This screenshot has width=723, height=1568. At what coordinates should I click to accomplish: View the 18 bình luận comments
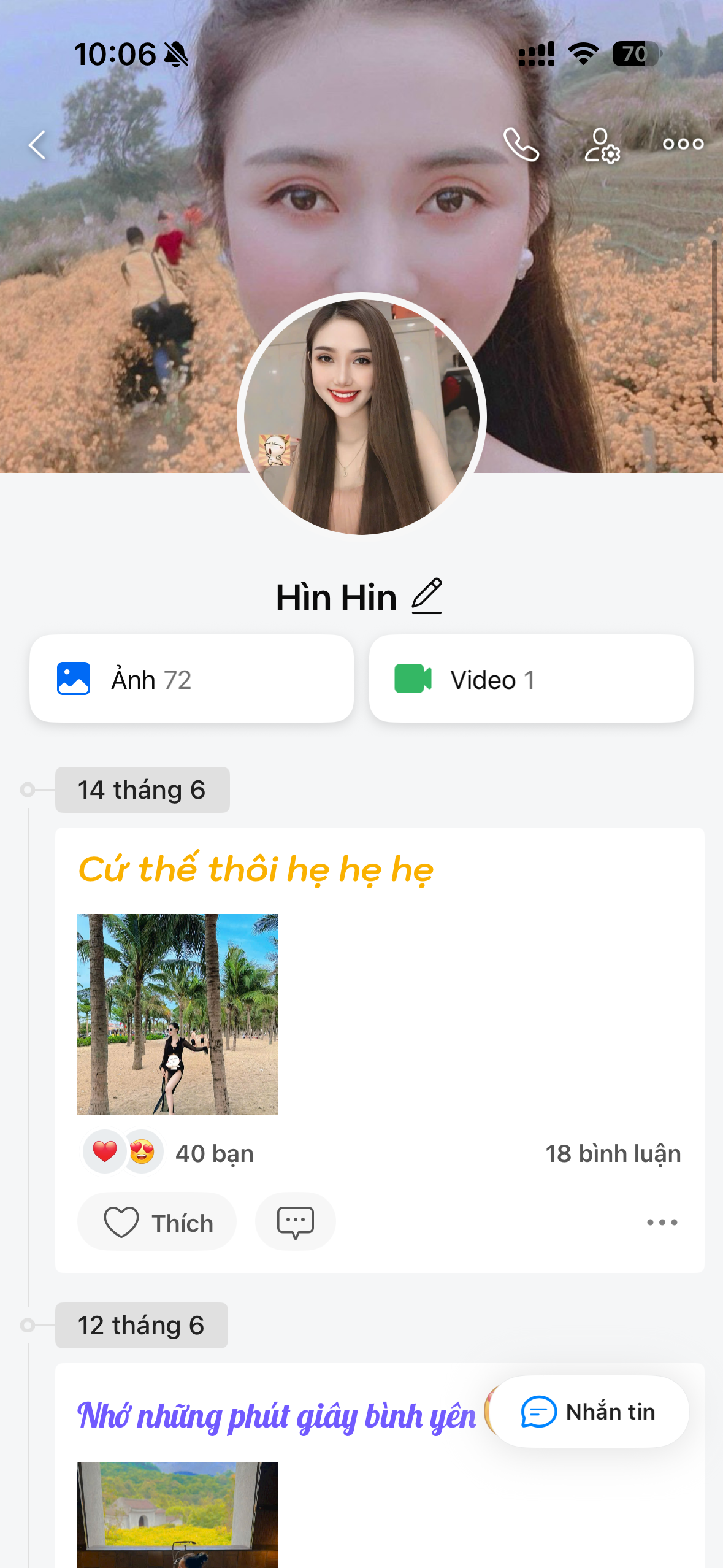613,1154
